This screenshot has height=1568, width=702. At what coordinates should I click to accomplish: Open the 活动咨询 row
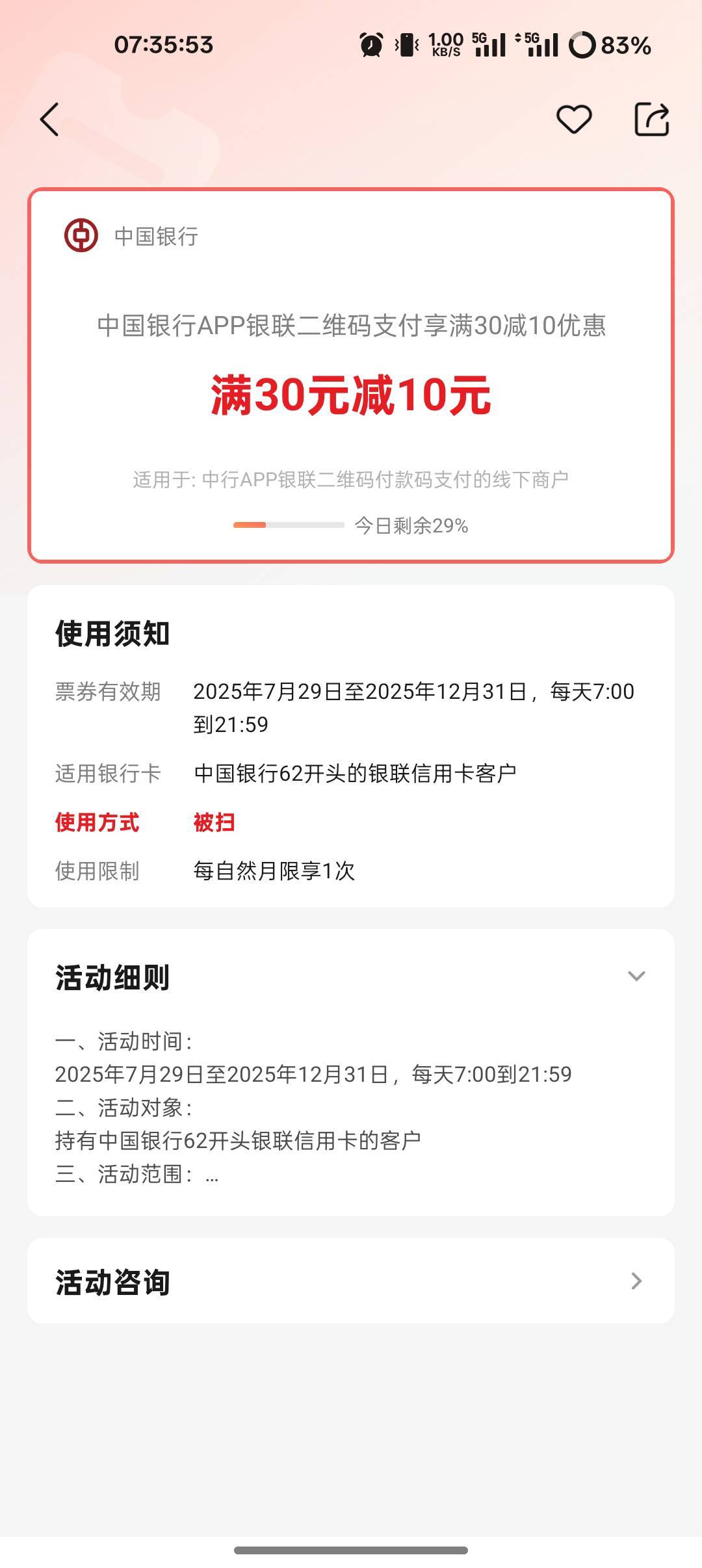351,1281
